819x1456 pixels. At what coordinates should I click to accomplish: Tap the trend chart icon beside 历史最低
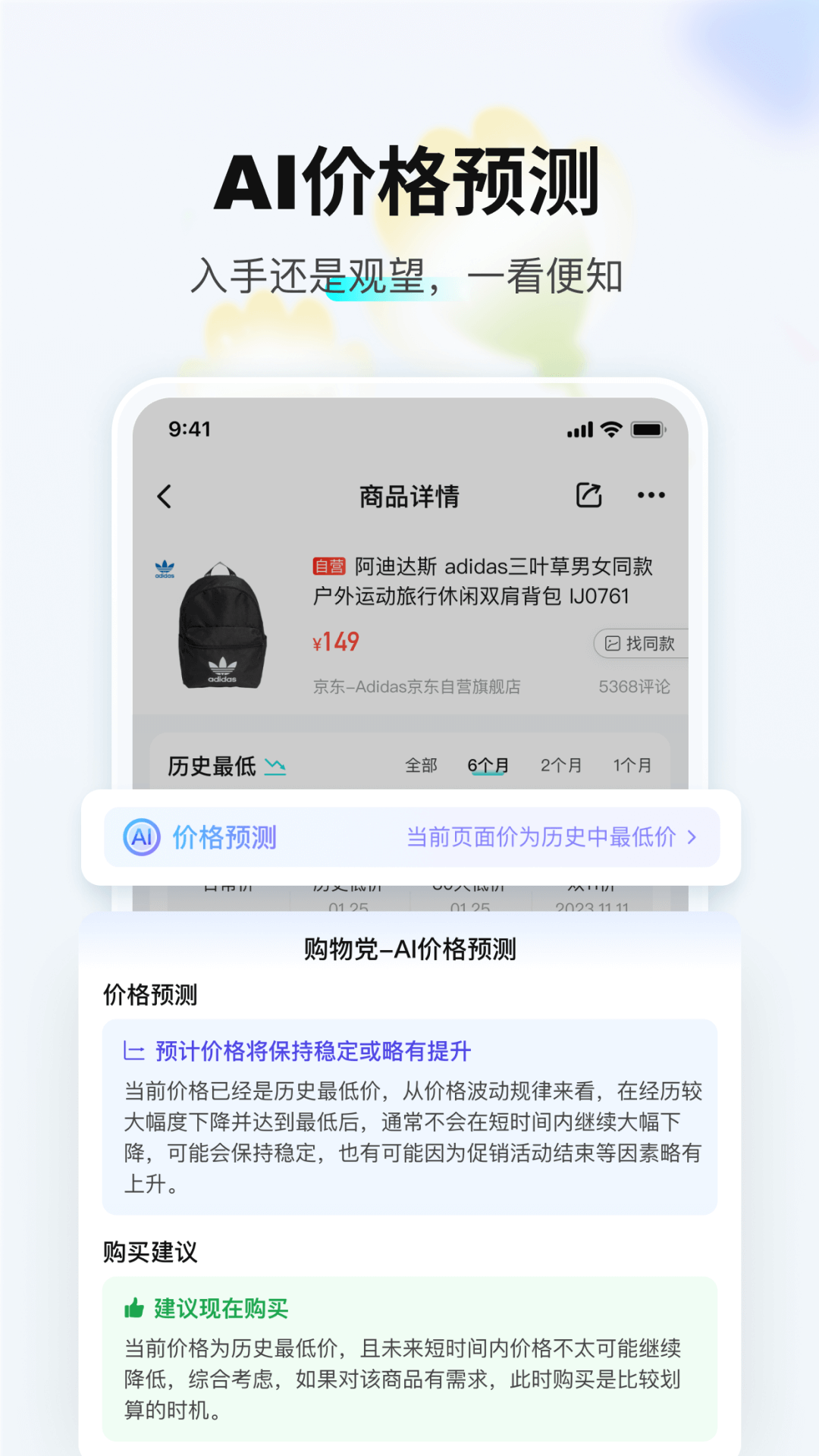click(x=276, y=767)
